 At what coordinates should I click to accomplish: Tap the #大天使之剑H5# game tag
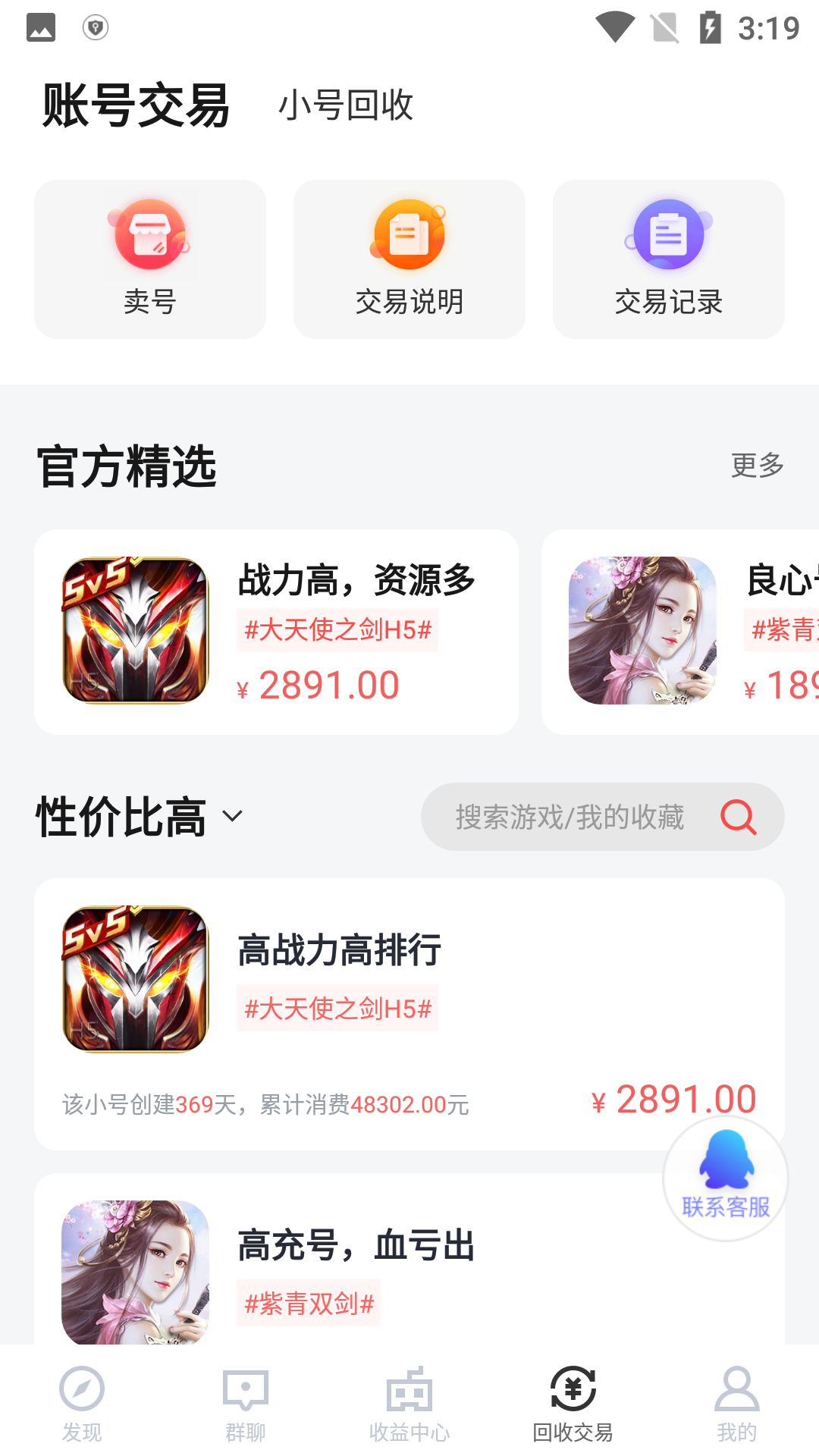click(338, 629)
